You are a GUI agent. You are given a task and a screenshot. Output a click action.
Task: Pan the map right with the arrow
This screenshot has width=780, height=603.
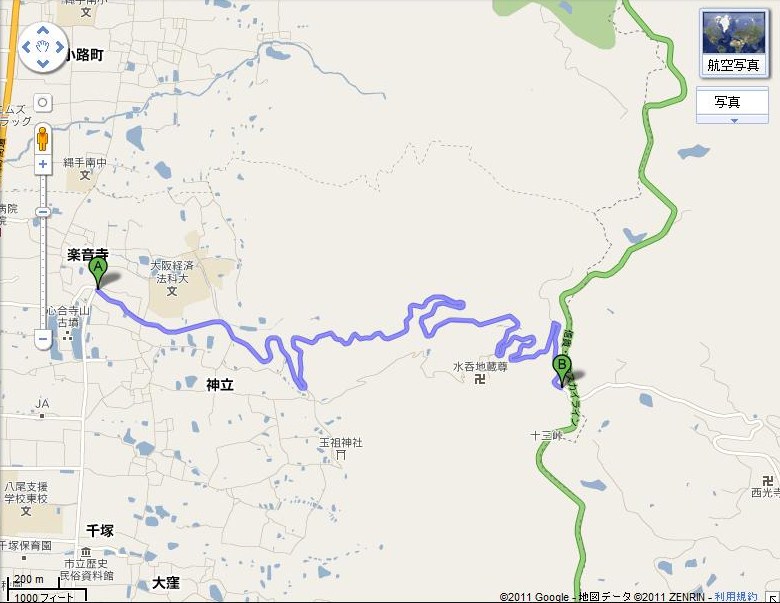[59, 47]
